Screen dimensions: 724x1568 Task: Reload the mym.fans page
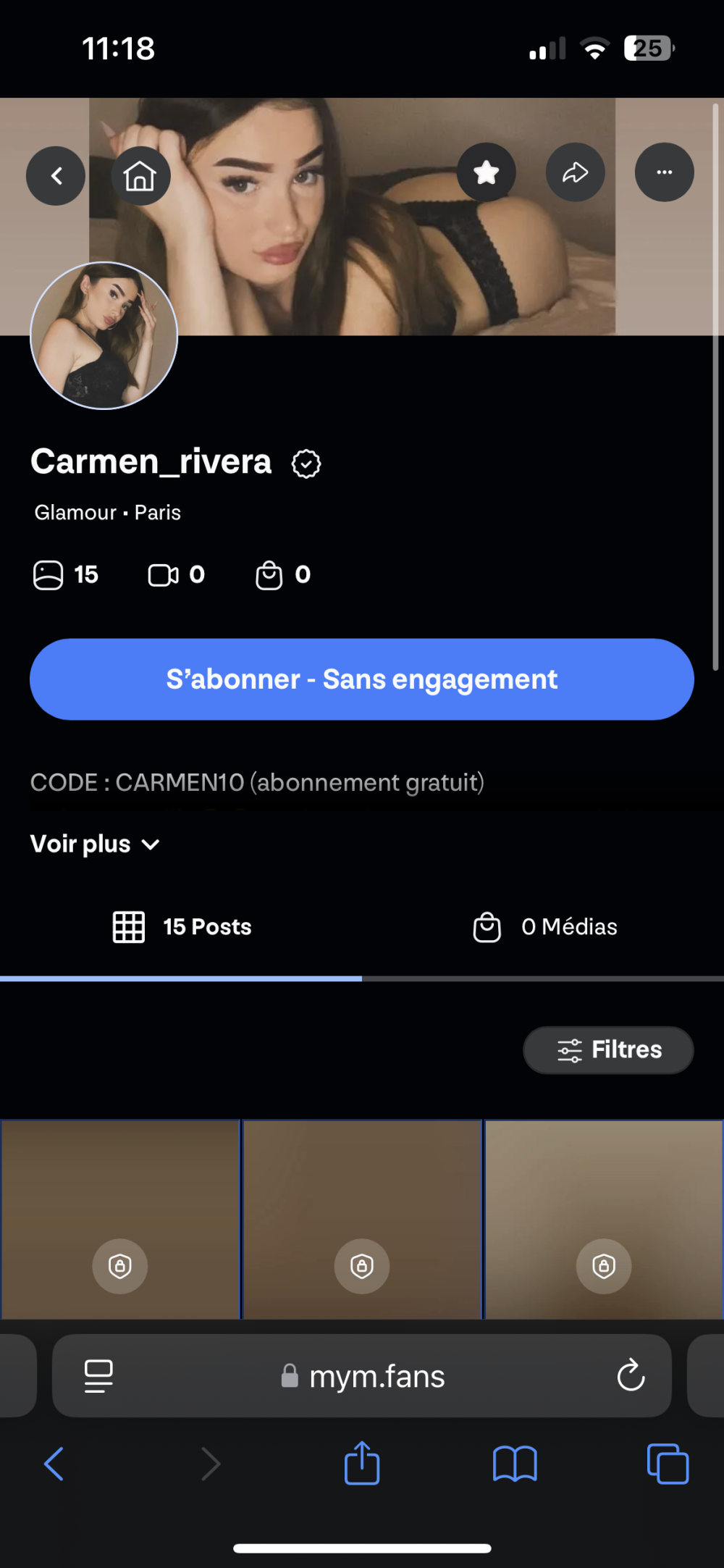[x=631, y=1375]
